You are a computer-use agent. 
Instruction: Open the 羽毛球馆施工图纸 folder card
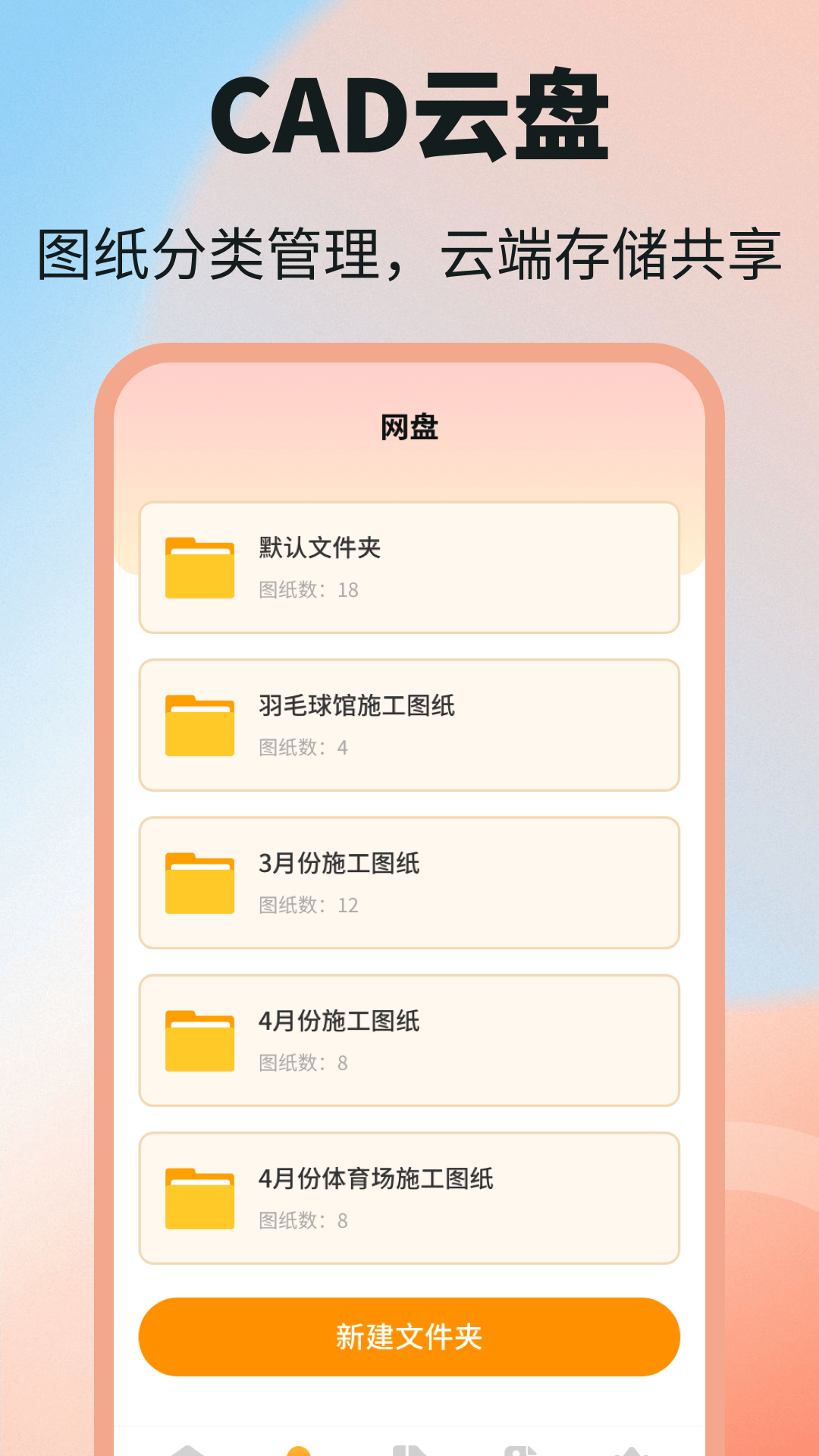tap(408, 724)
